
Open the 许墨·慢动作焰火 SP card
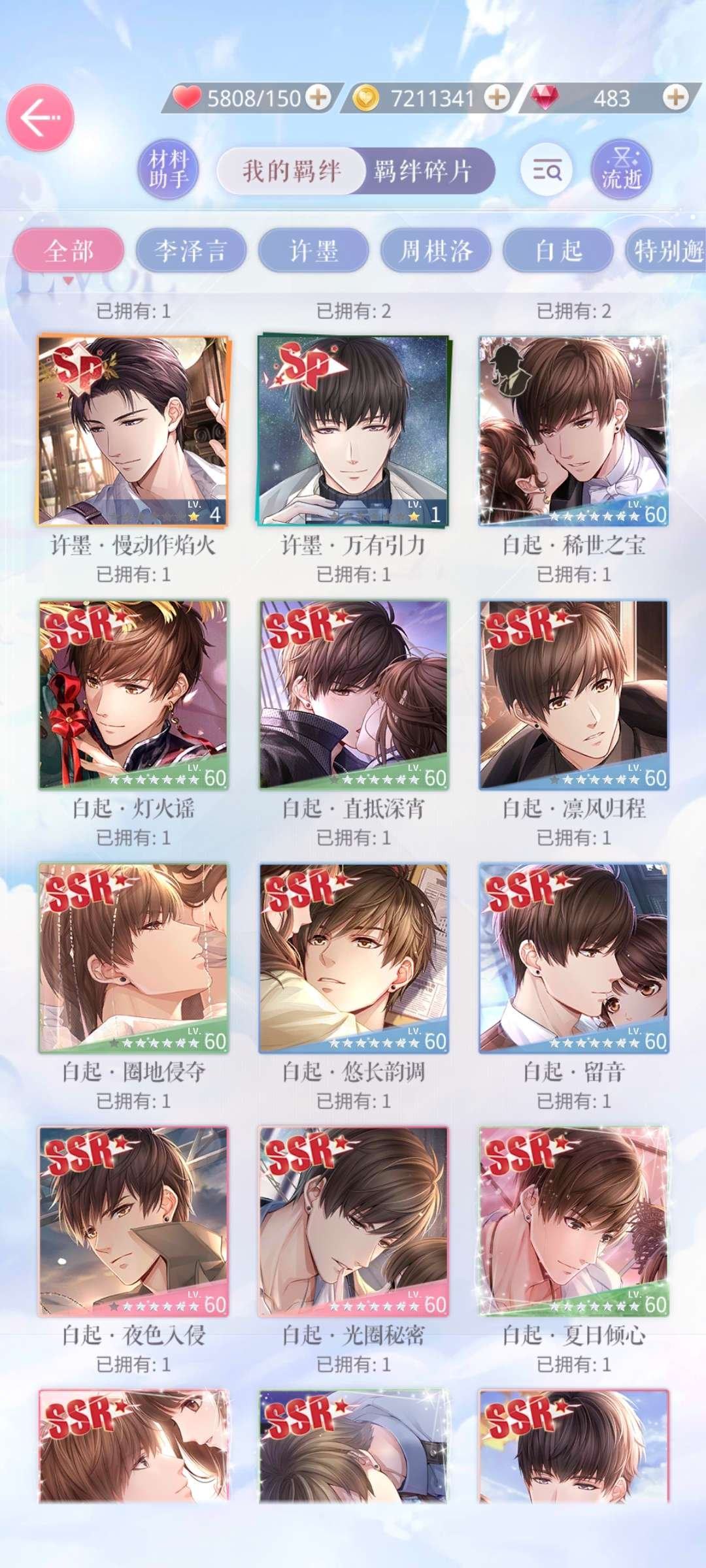point(133,431)
